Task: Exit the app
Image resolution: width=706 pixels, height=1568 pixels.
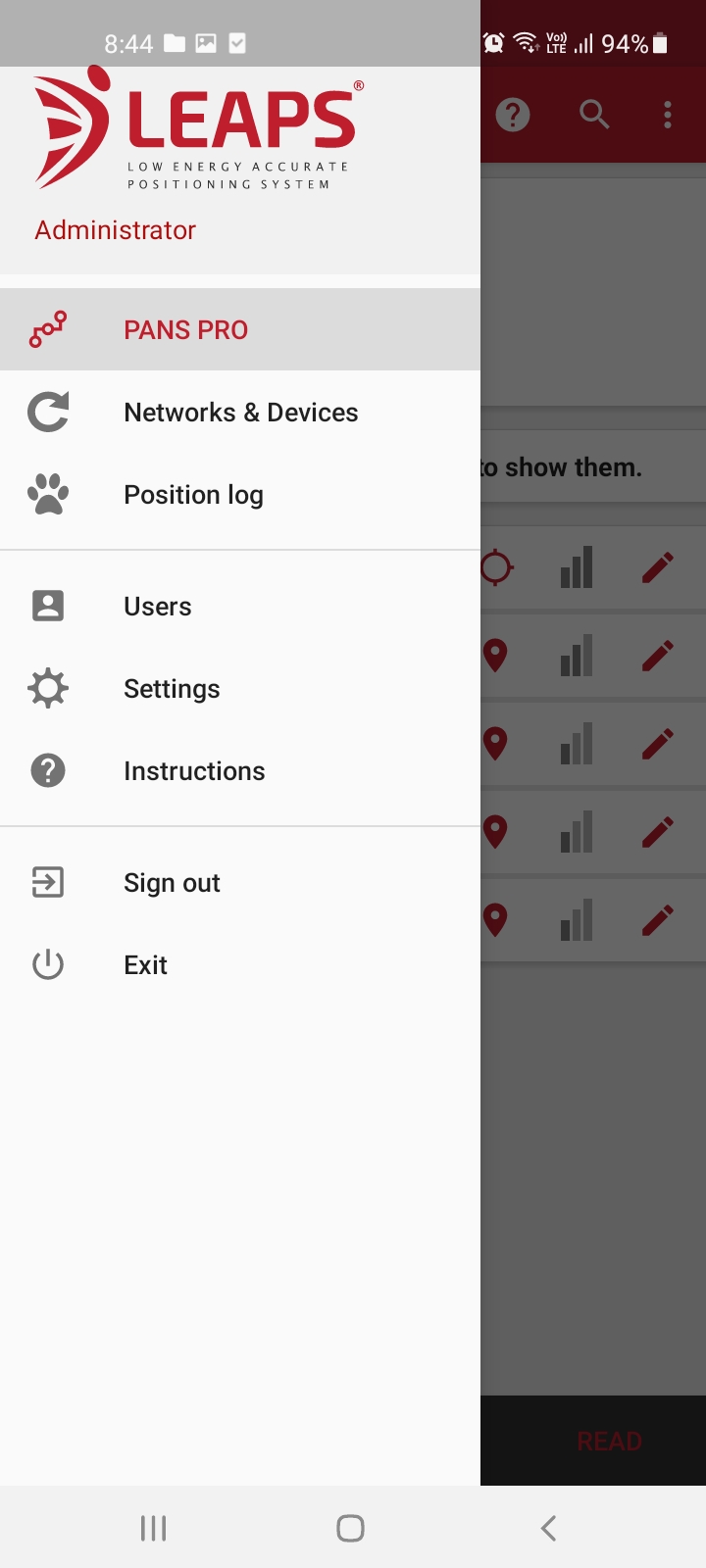Action: point(240,964)
